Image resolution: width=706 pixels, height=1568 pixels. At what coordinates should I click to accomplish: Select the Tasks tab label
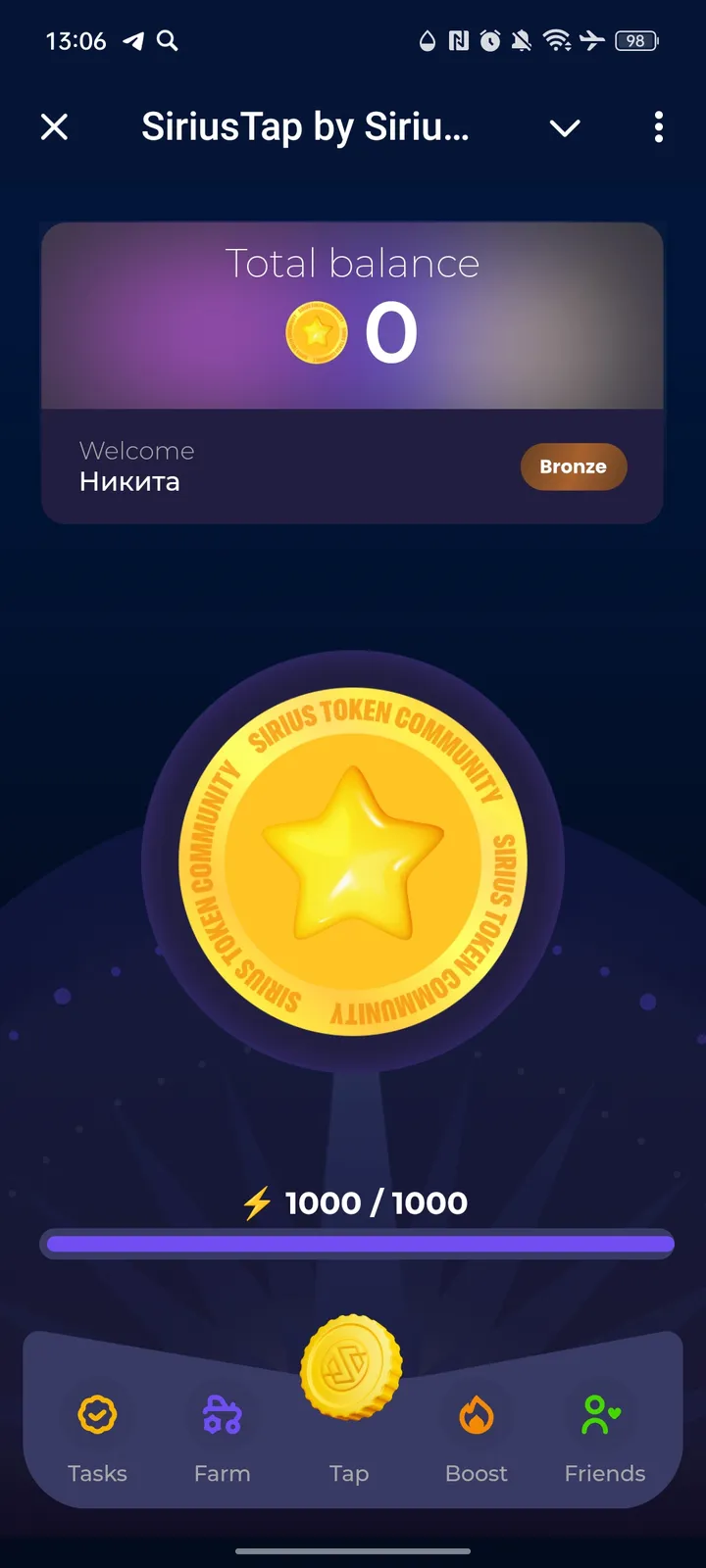97,1473
